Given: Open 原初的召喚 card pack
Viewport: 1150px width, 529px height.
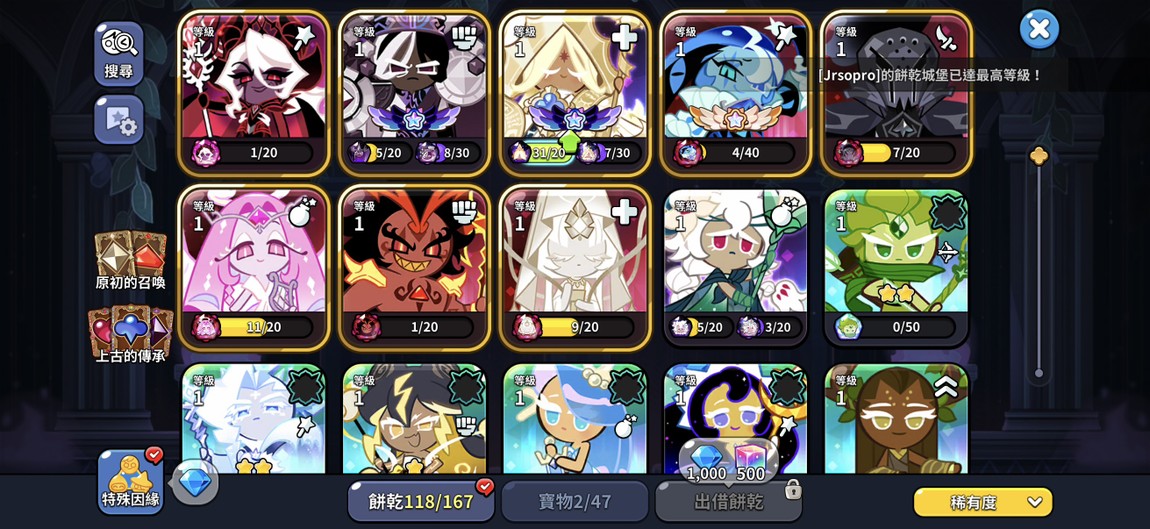Looking at the screenshot, I should (130, 260).
